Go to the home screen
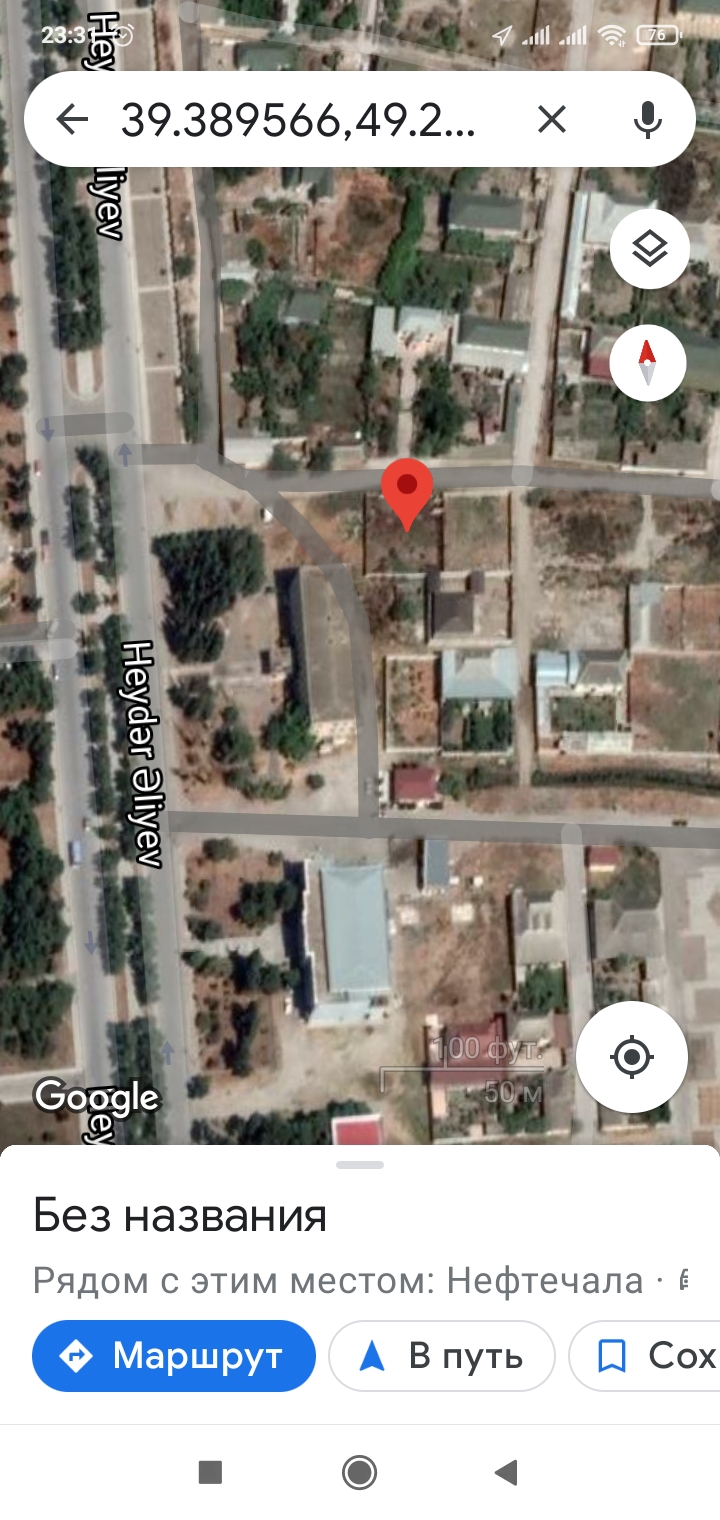Screen dimensions: 720x1520 (x=359, y=1472)
